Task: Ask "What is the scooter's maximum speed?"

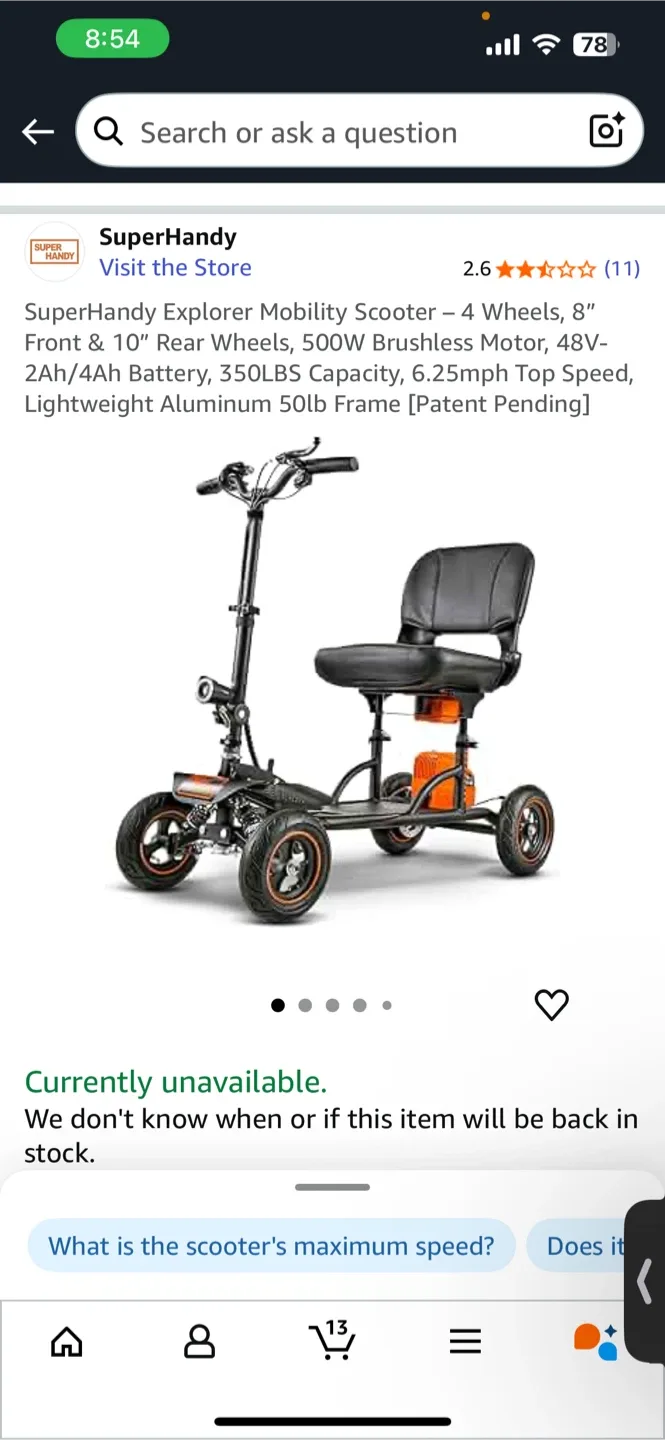Action: pos(271,1246)
